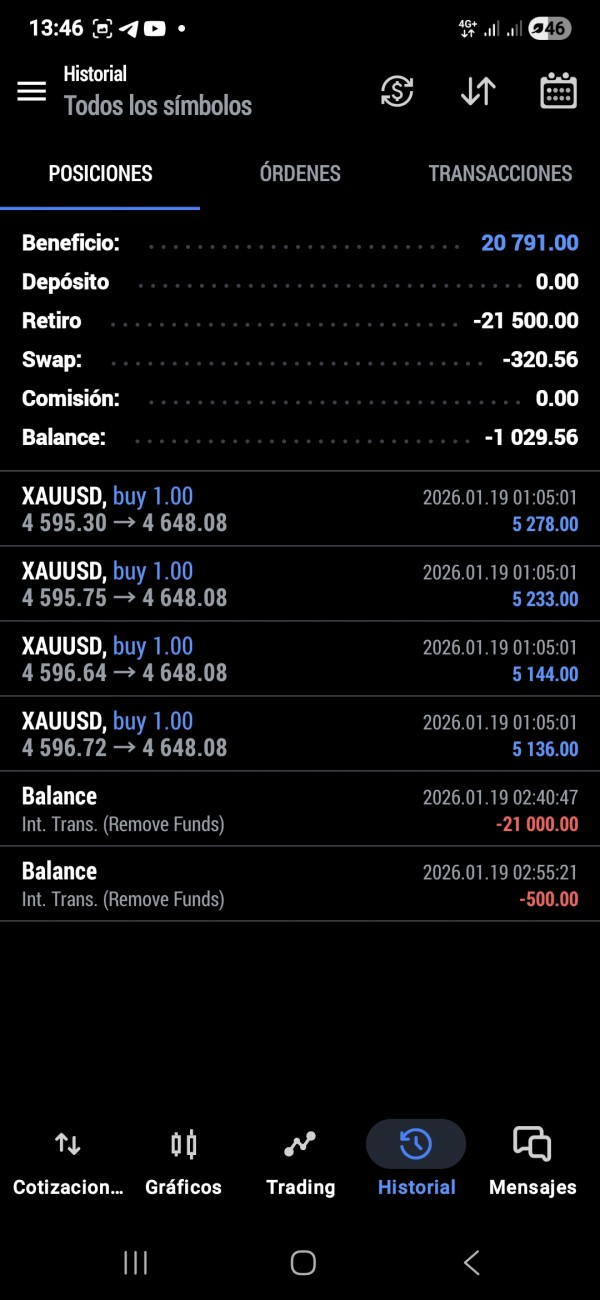Screen dimensions: 600x1300
Task: Open the Mensajes tab
Action: pyautogui.click(x=532, y=1162)
